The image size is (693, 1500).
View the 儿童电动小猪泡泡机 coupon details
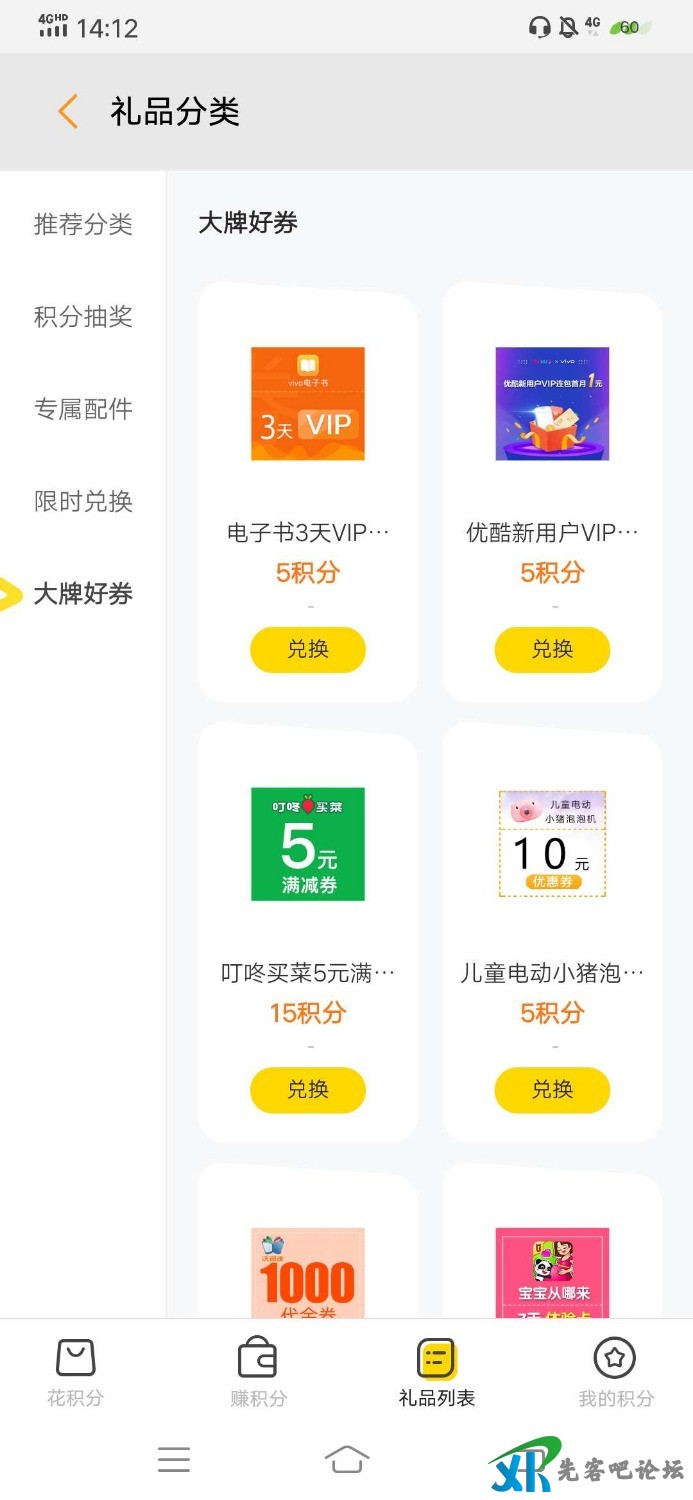pos(552,844)
